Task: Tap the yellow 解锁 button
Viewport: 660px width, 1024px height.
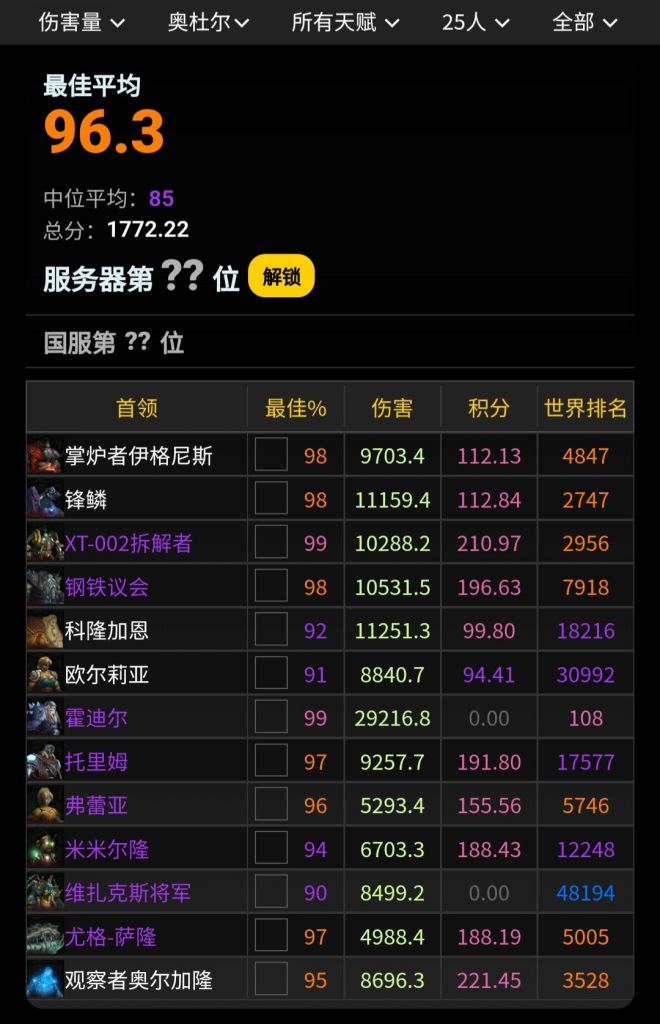Action: pos(281,277)
